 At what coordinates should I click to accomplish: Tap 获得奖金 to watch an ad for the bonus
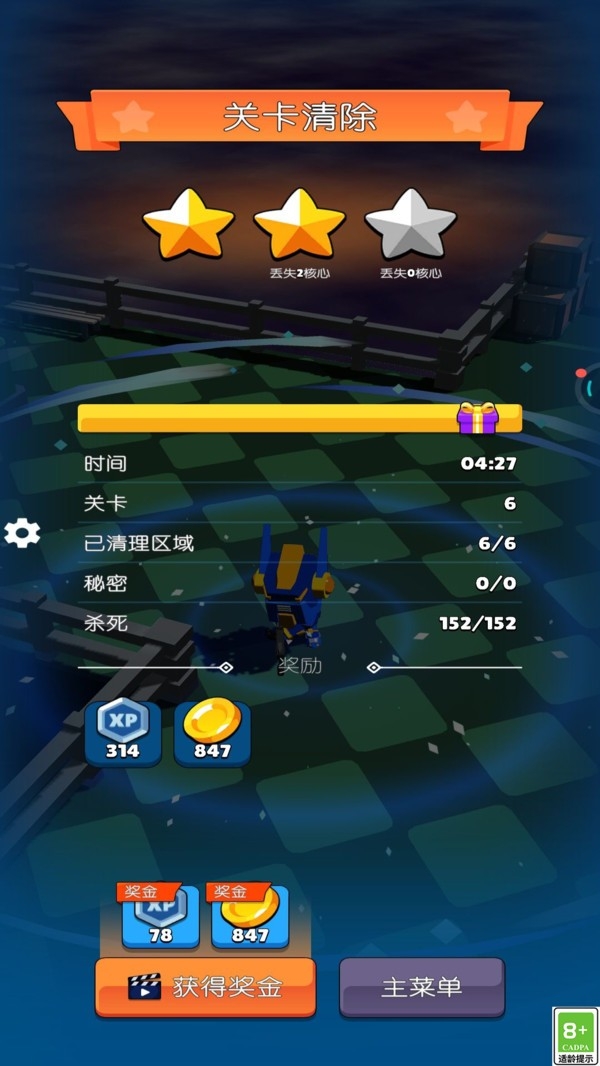[x=205, y=987]
